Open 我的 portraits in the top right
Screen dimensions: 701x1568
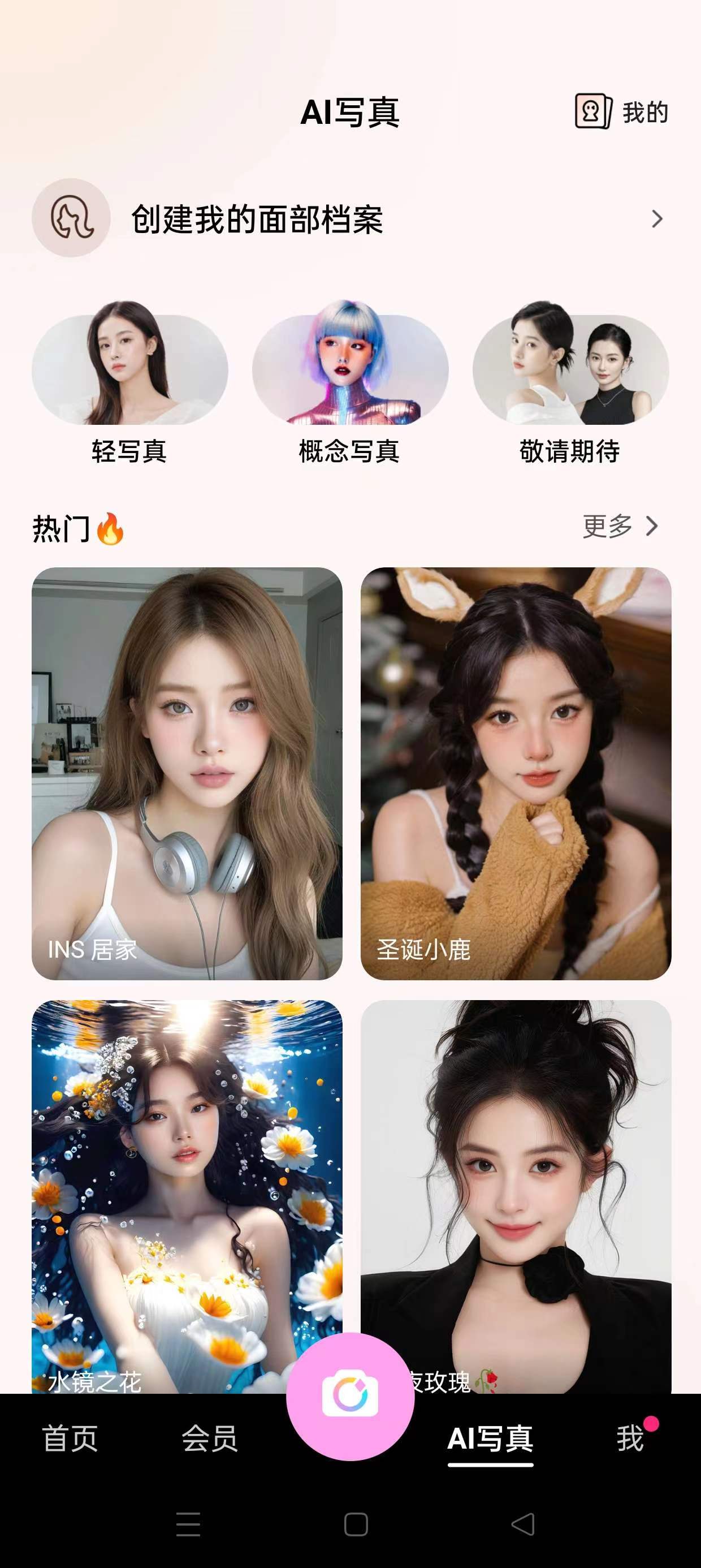[x=621, y=112]
